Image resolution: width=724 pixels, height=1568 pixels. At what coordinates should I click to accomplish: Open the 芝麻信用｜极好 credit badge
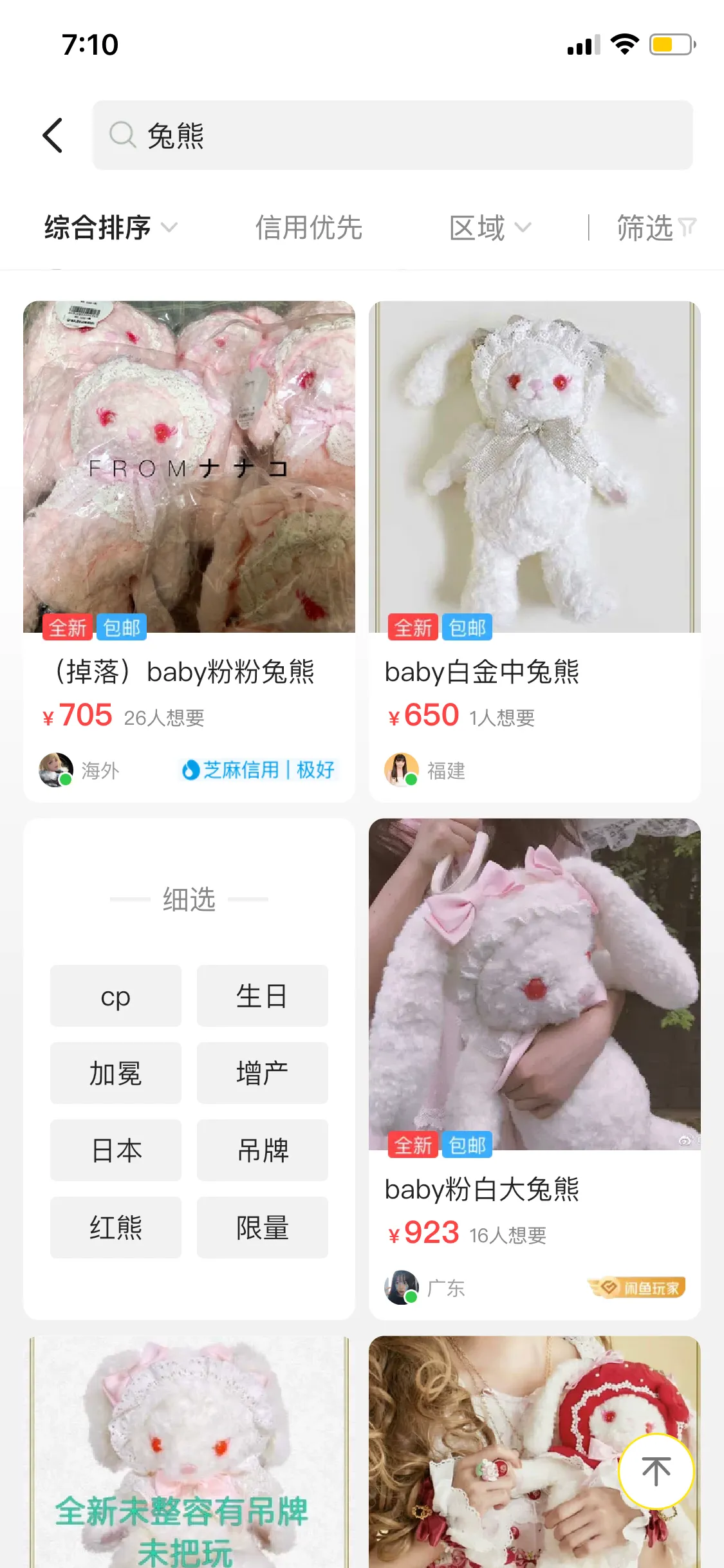coord(260,770)
